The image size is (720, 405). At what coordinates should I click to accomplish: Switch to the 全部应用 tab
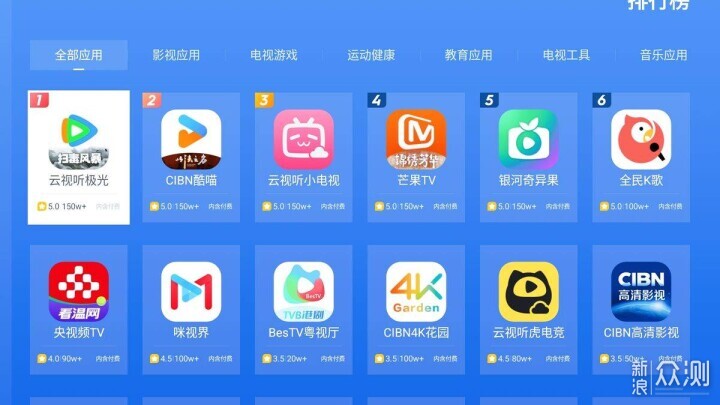click(x=79, y=55)
